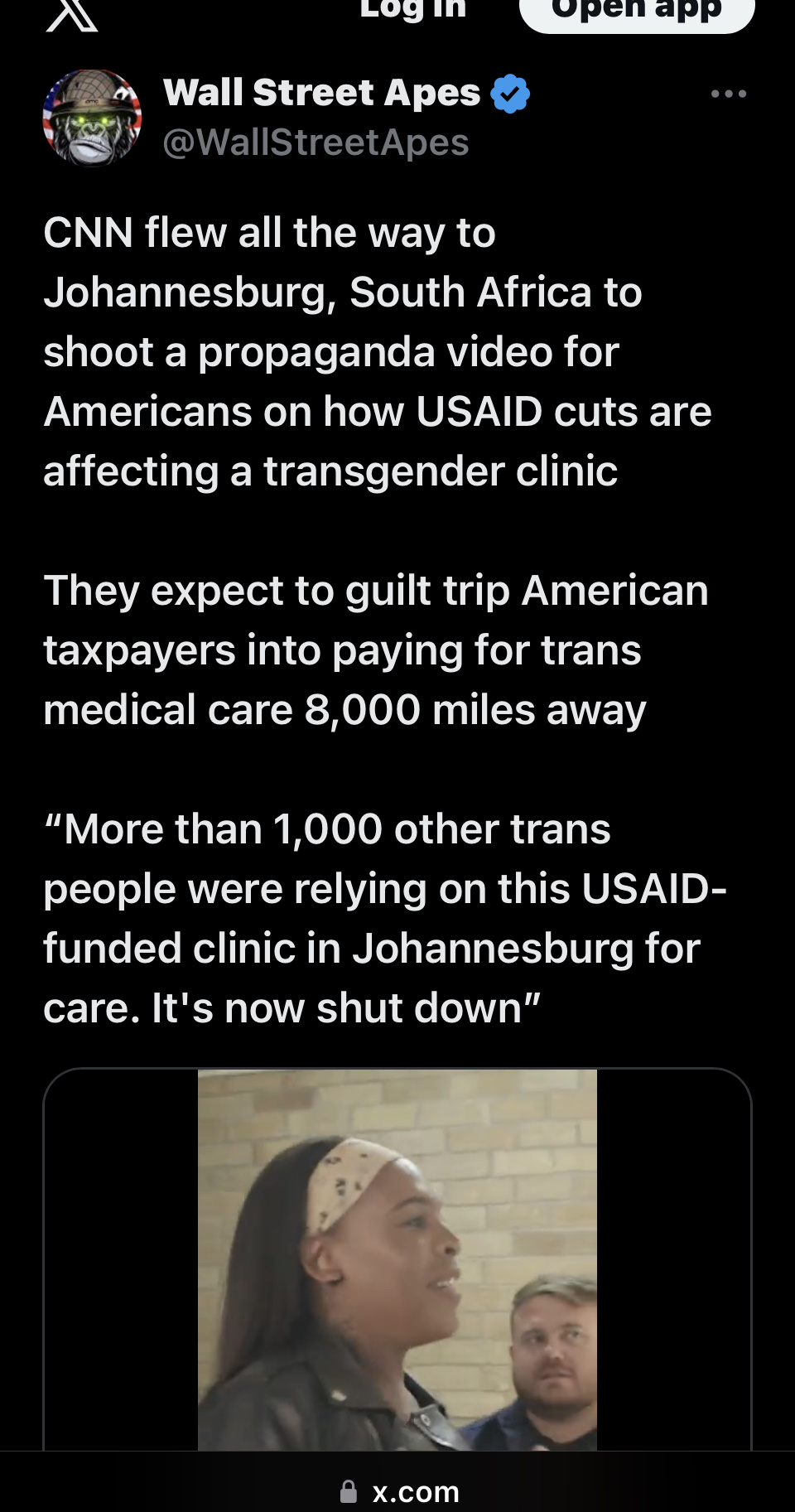The width and height of the screenshot is (795, 1512).
Task: Open the Wall Street Apes account name
Action: [321, 93]
